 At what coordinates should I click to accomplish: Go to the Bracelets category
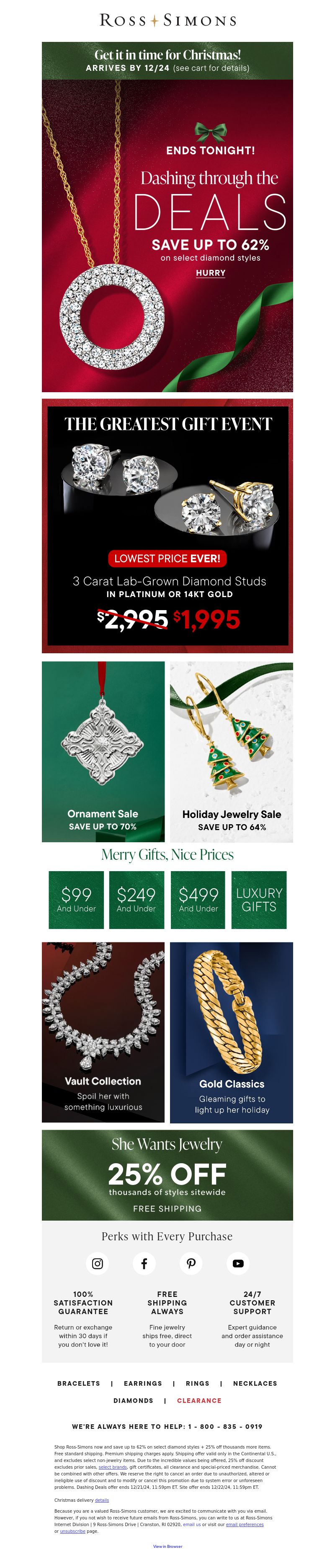[78, 1384]
